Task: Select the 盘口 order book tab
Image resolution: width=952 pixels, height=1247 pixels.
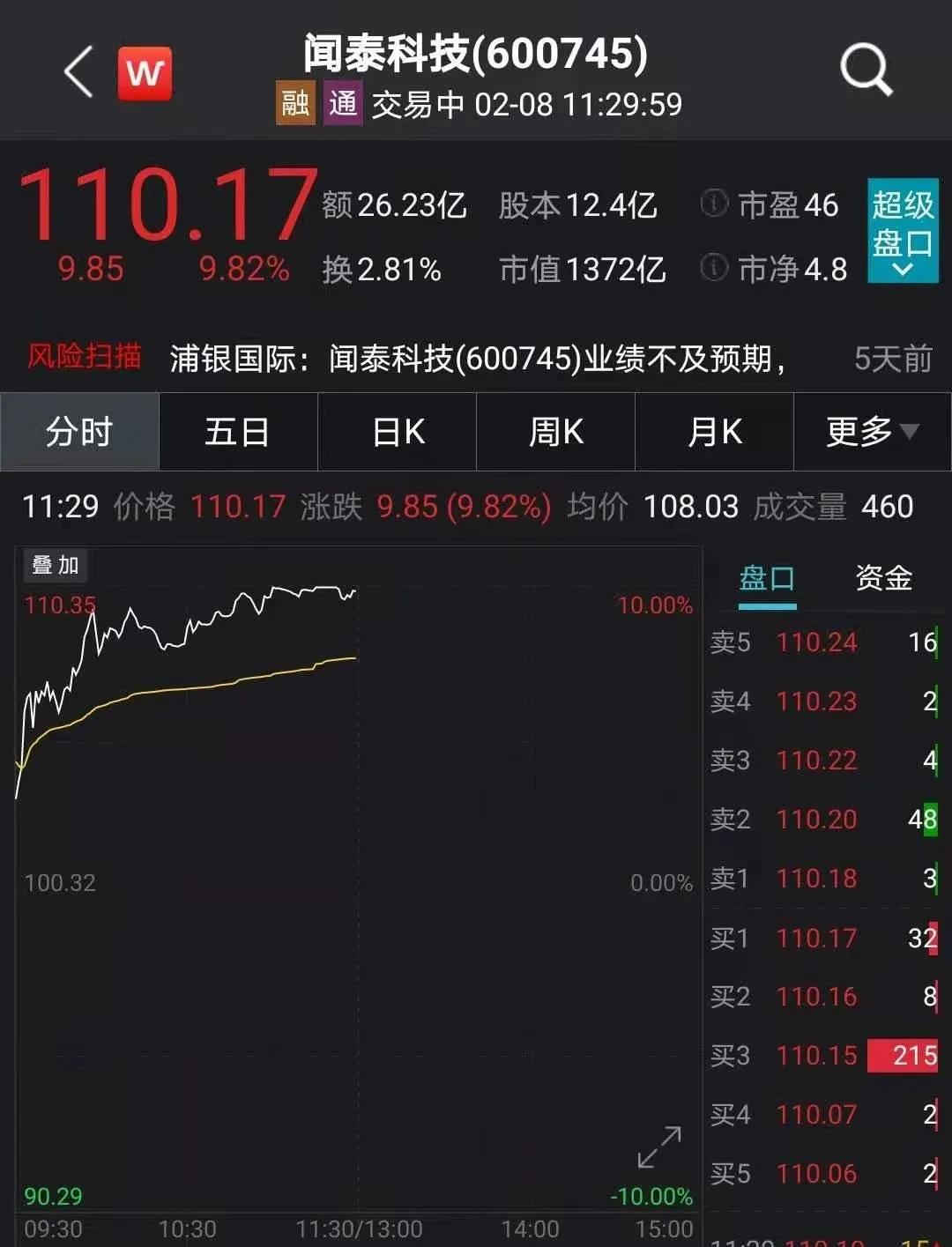Action: (767, 579)
